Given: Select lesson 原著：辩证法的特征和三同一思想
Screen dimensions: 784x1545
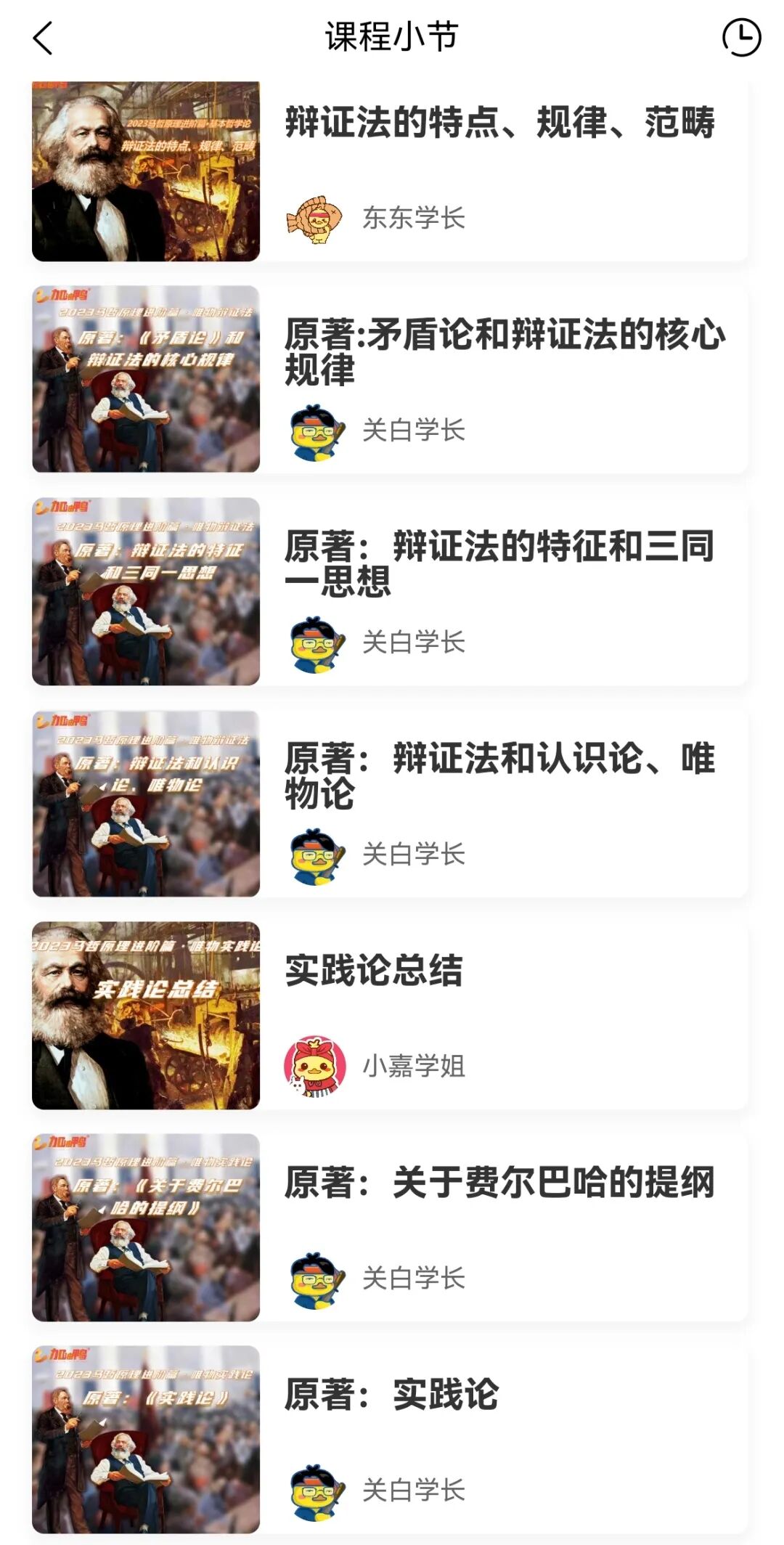Looking at the screenshot, I should click(499, 563).
